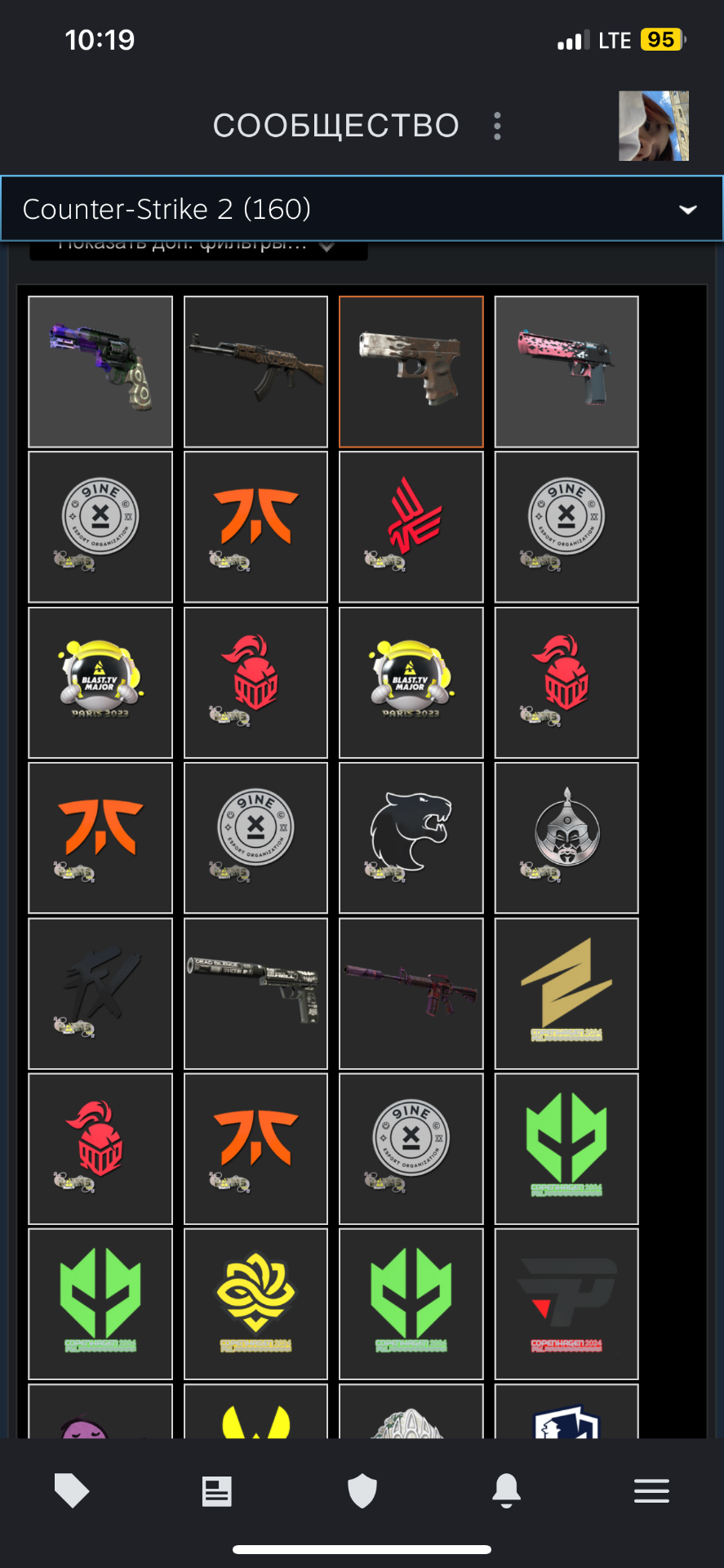Viewport: 724px width, 1568px height.
Task: Open the red Team Spirit logo sticker
Action: tap(411, 527)
